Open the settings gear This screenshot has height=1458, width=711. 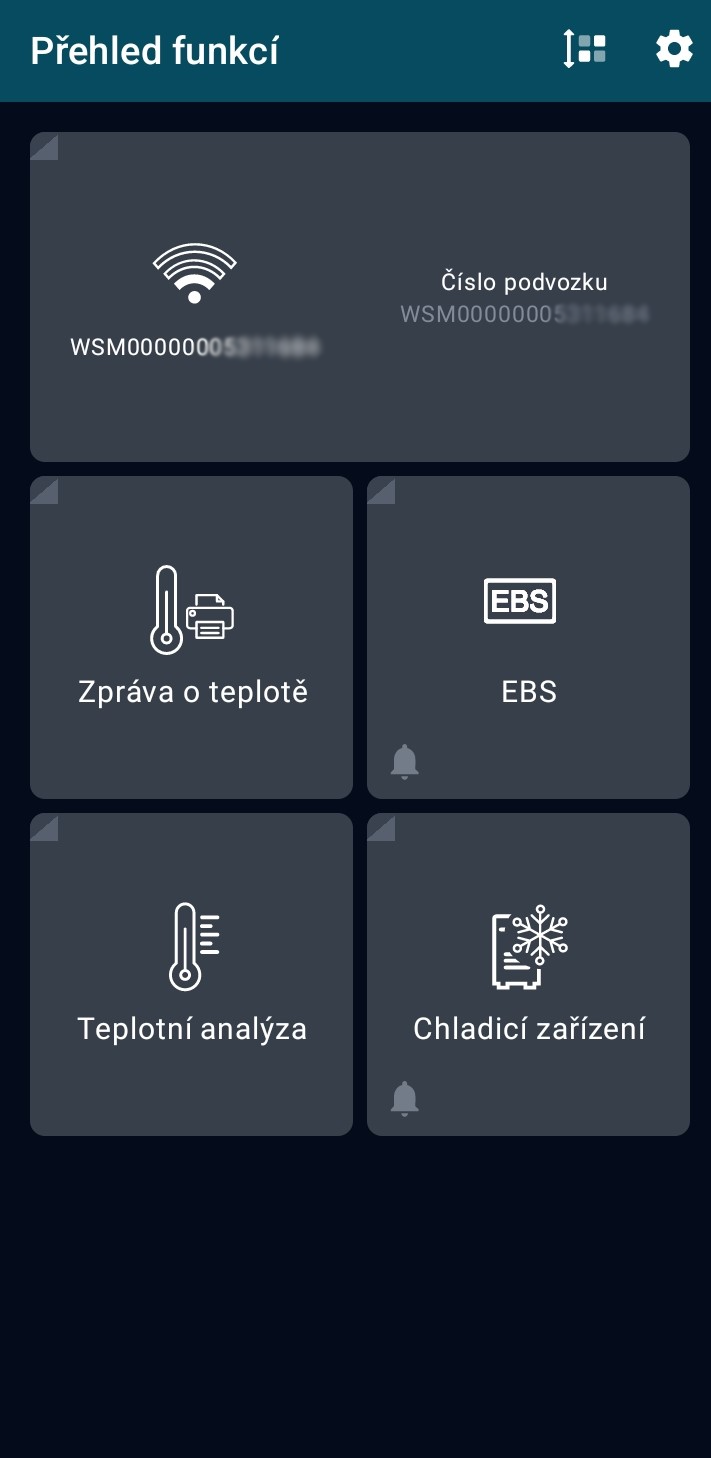(x=674, y=49)
